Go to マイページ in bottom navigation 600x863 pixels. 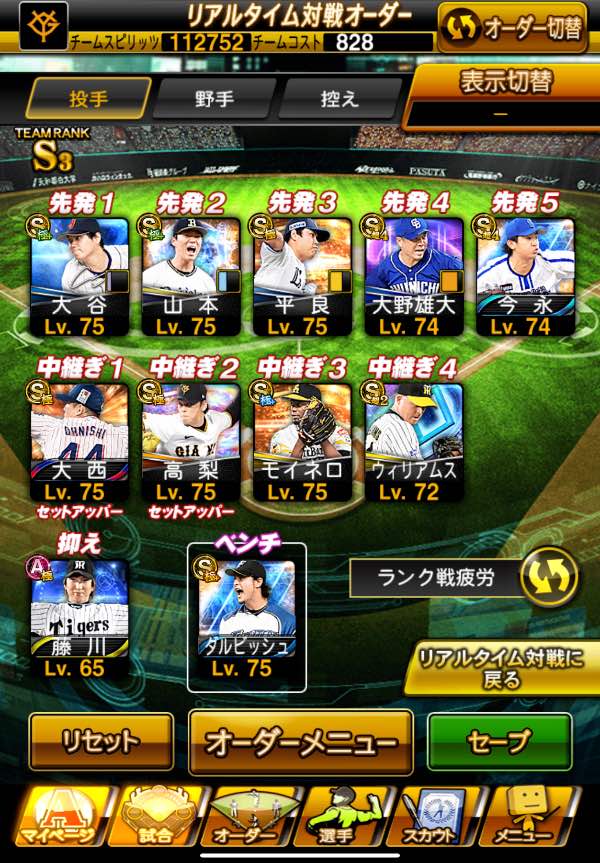point(59,816)
